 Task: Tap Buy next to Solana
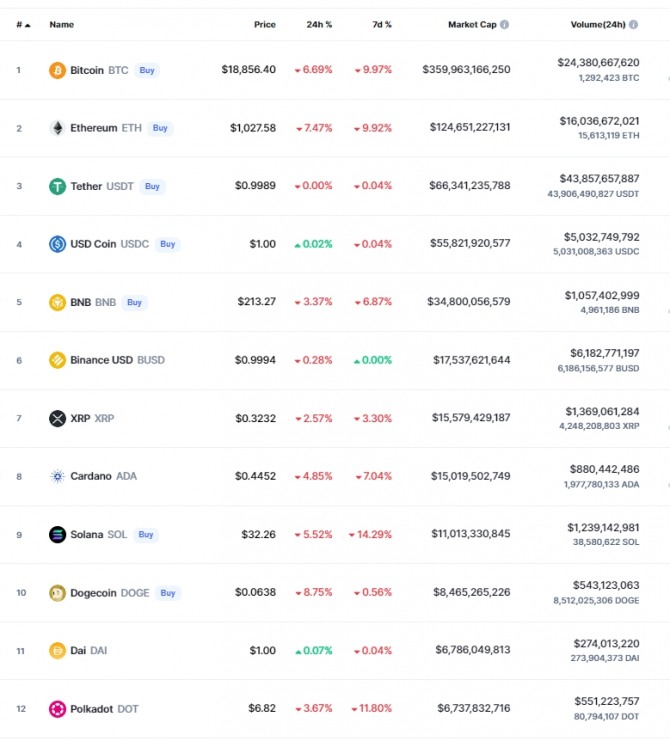tap(146, 534)
